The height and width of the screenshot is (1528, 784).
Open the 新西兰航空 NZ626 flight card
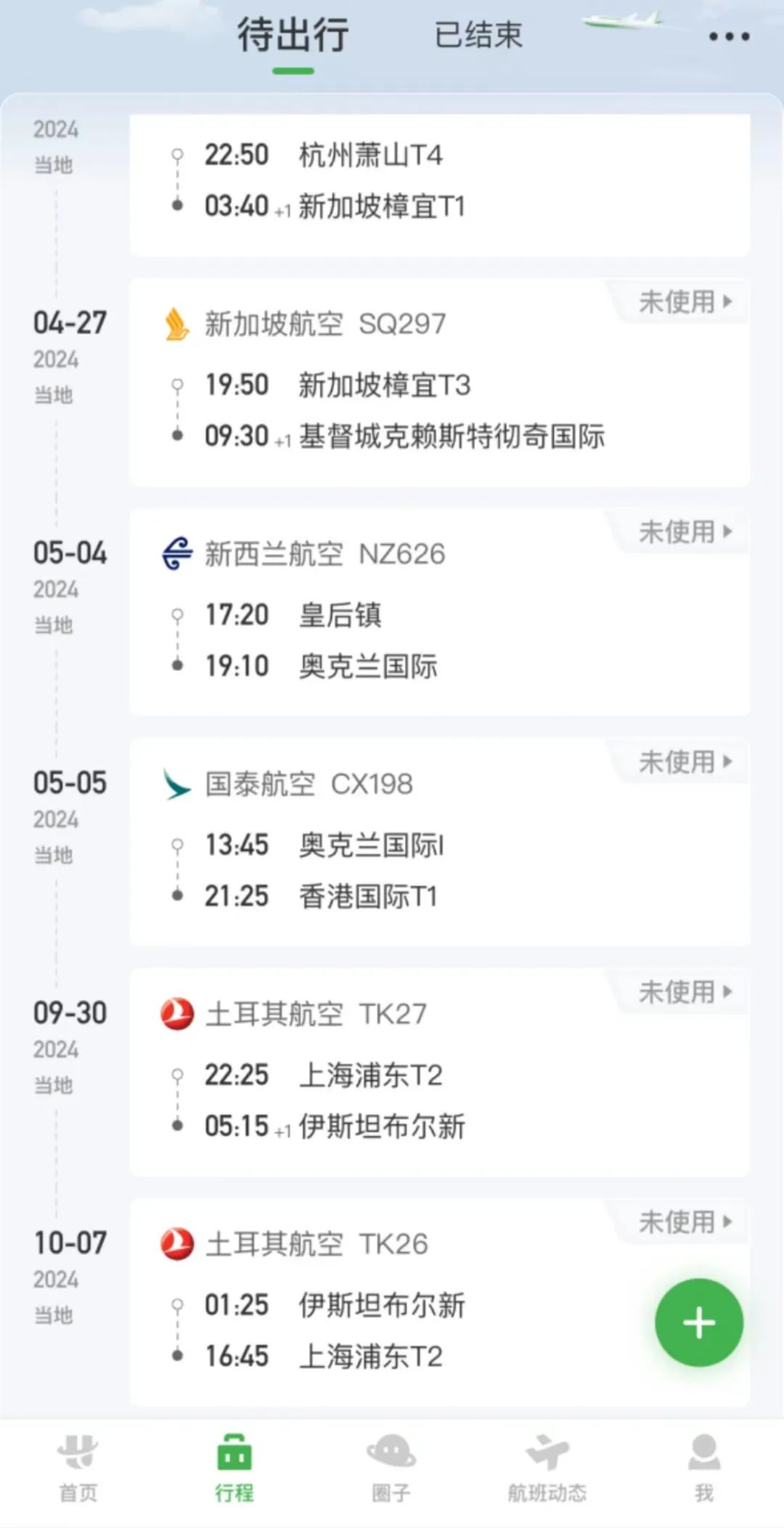coord(440,613)
